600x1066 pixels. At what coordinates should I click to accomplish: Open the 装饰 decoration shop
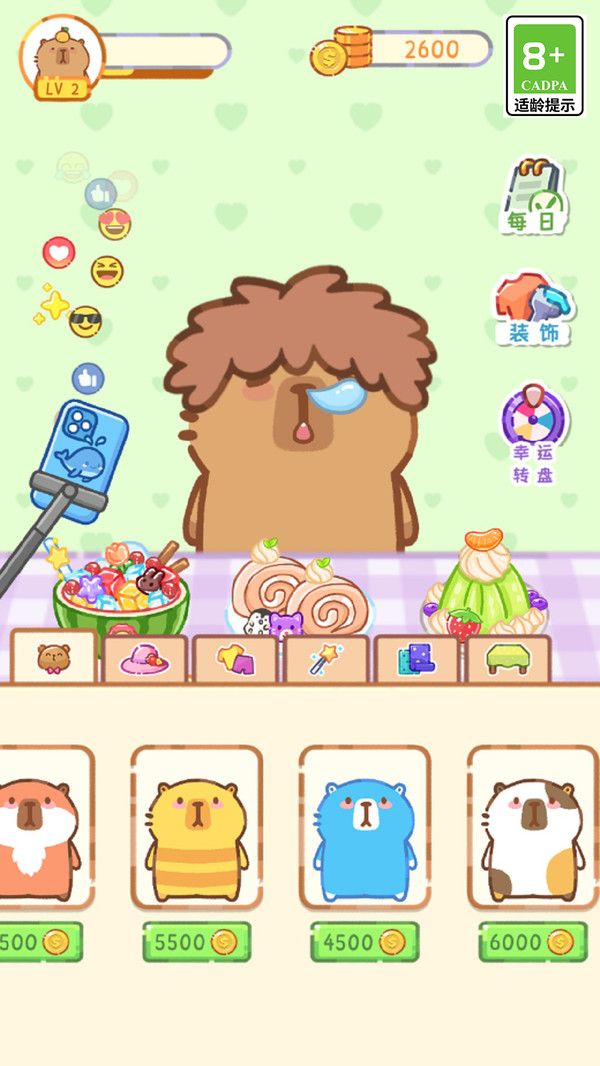(x=533, y=309)
